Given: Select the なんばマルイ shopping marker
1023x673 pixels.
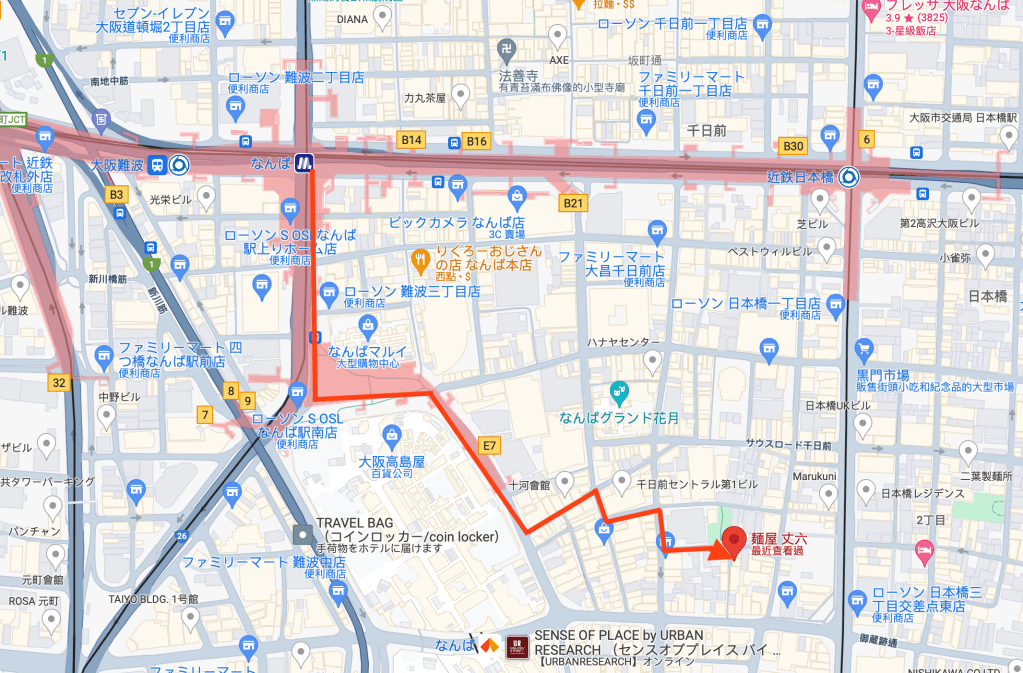Looking at the screenshot, I should (368, 325).
